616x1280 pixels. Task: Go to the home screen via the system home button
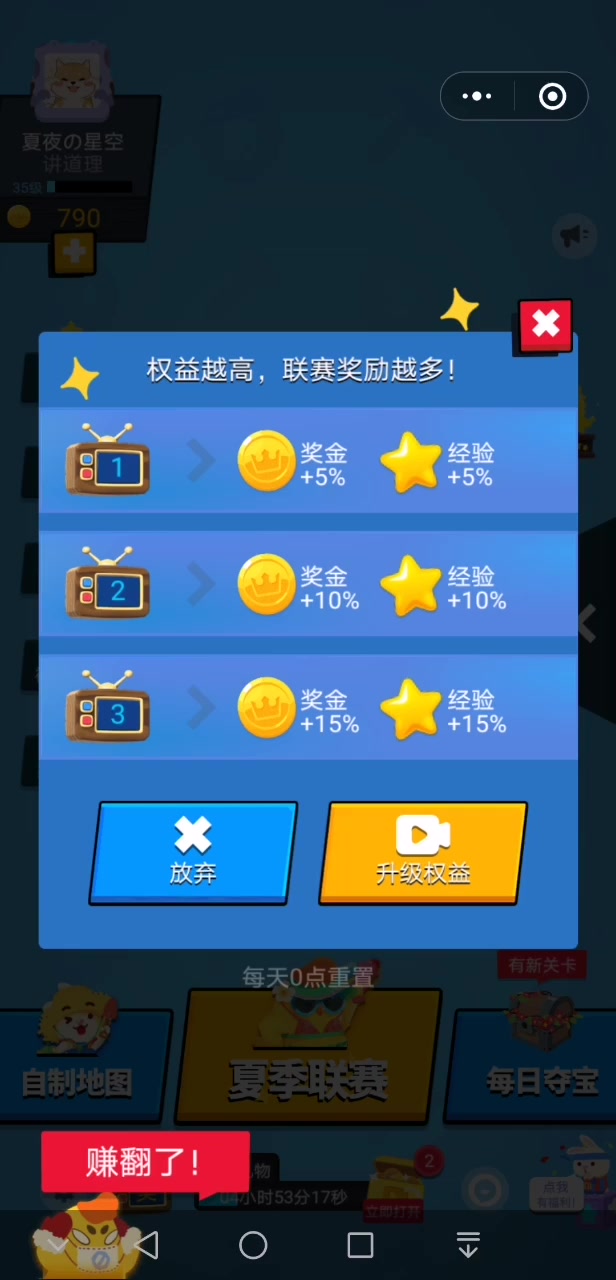[253, 1245]
